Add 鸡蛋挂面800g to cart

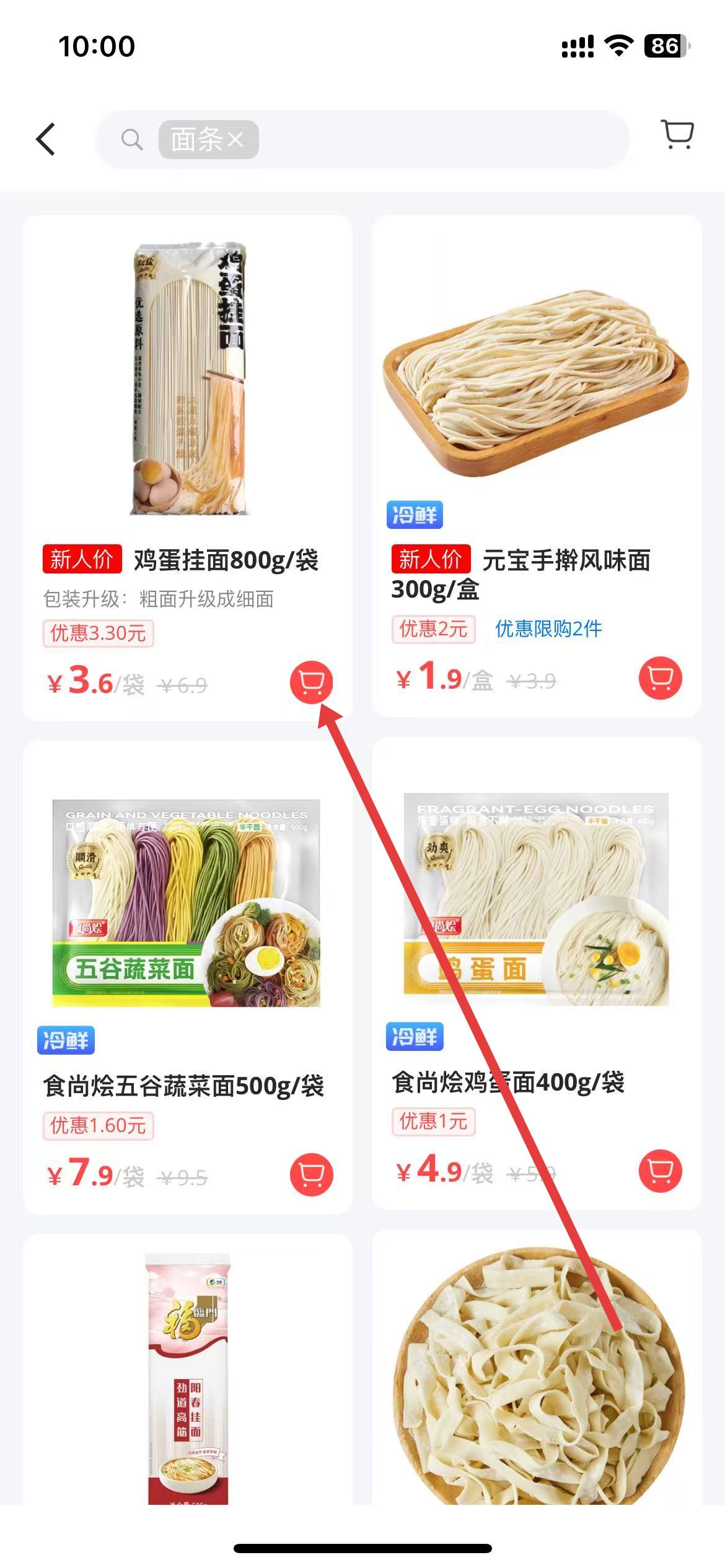click(311, 682)
